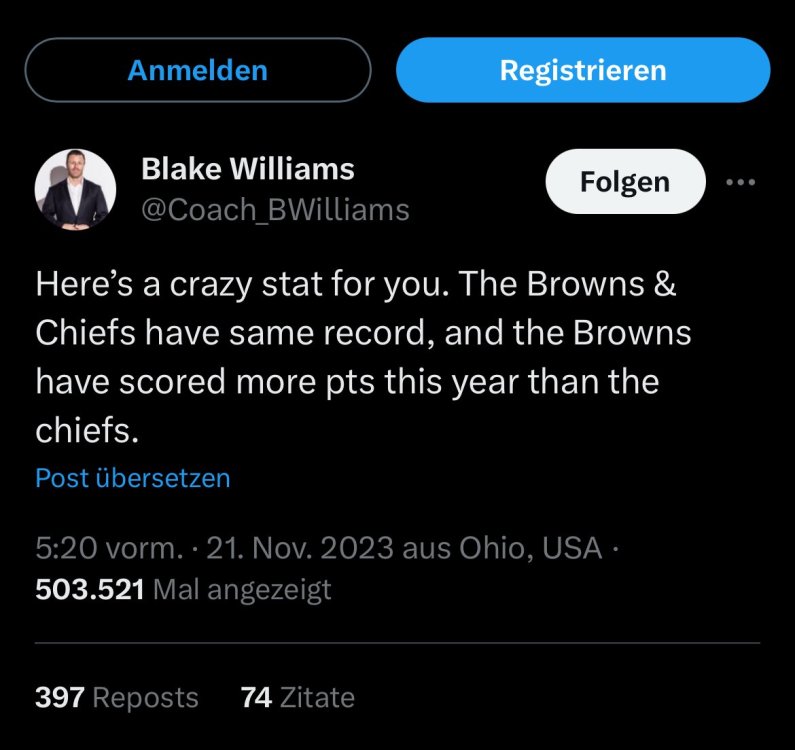Follow Blake Williams with Folgen
This screenshot has height=750, width=795.
625,182
